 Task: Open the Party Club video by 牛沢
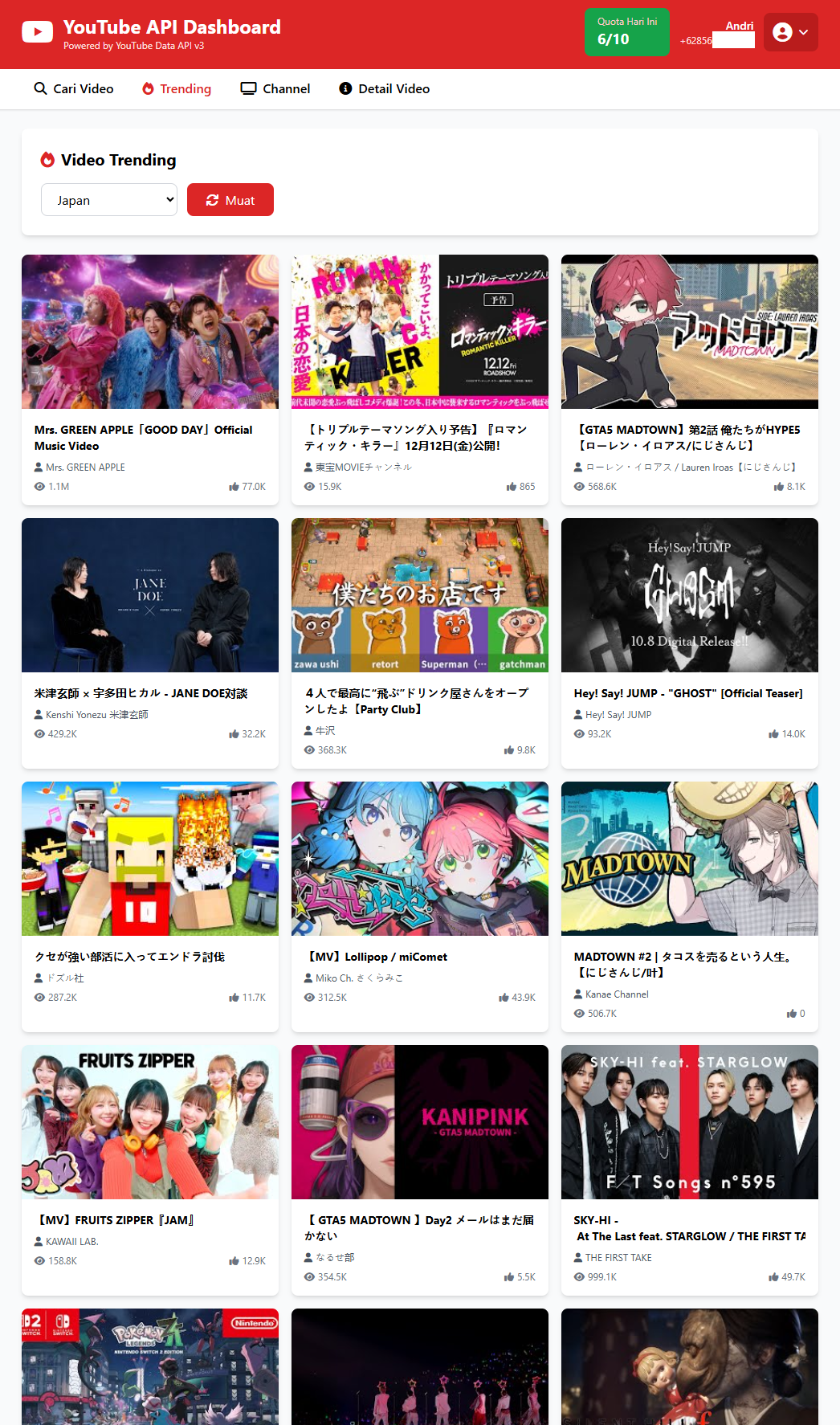pyautogui.click(x=420, y=595)
